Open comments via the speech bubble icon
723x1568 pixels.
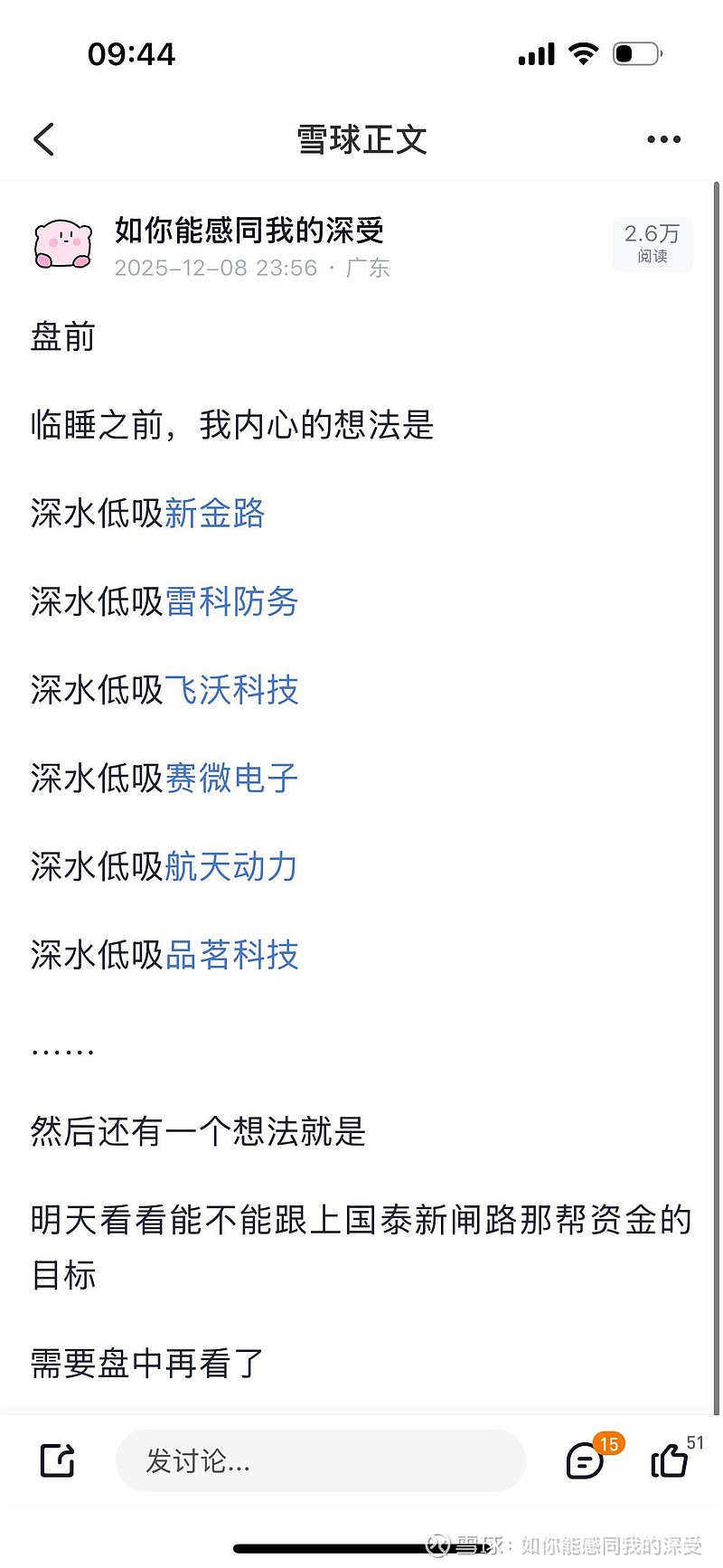pyautogui.click(x=584, y=1462)
